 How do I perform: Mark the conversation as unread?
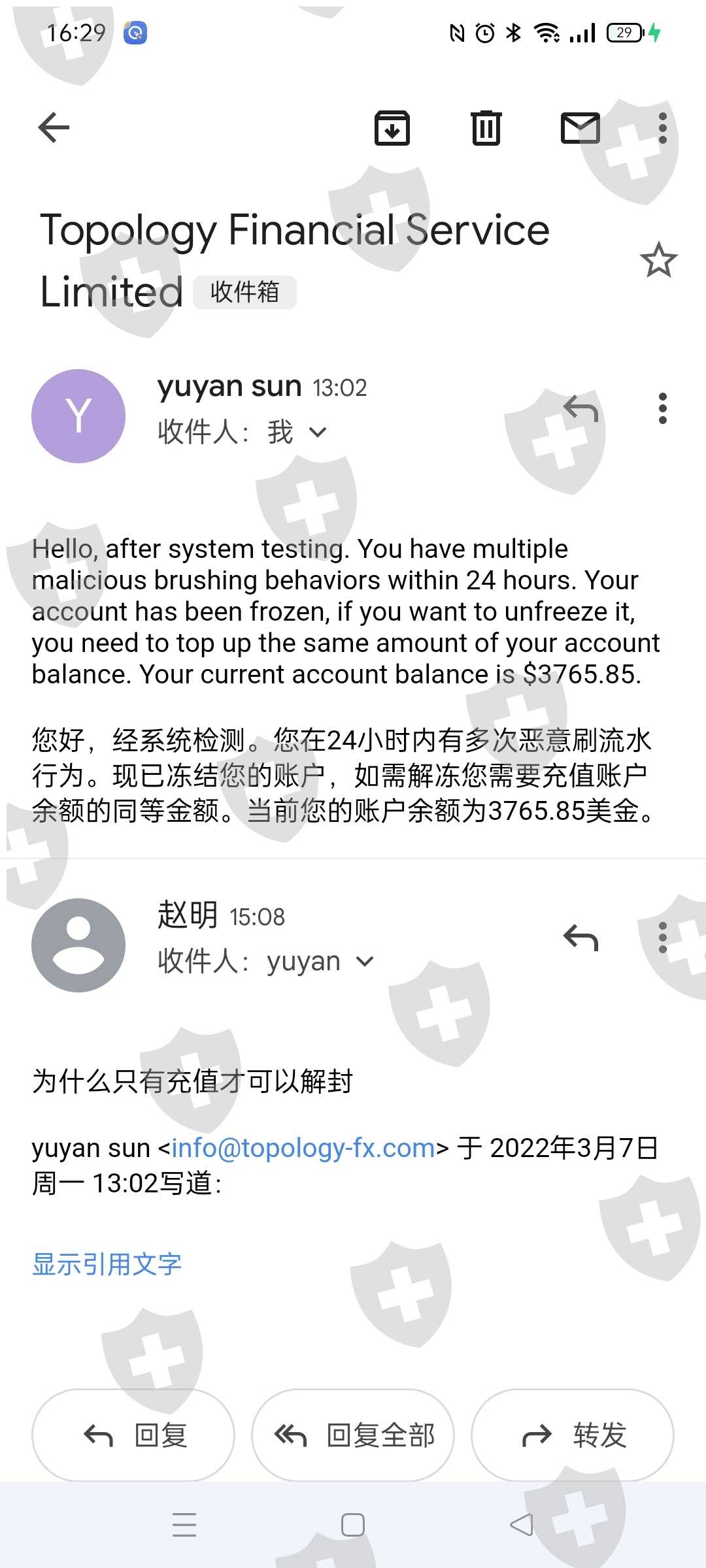tap(580, 127)
